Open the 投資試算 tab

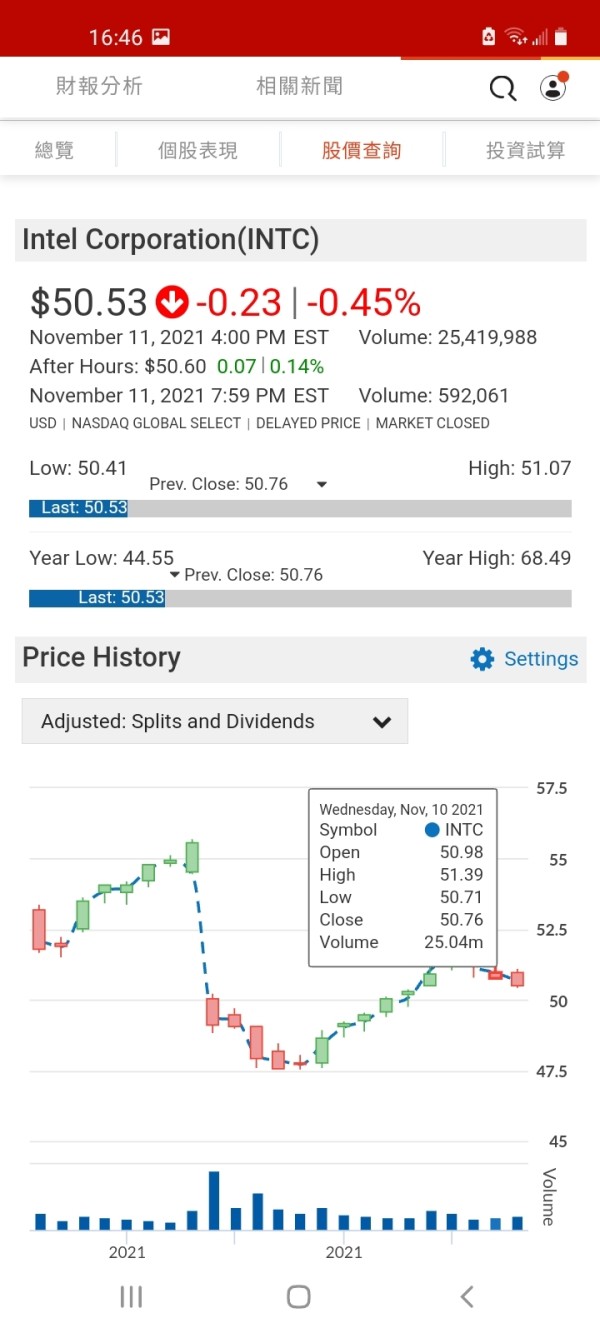(x=525, y=150)
